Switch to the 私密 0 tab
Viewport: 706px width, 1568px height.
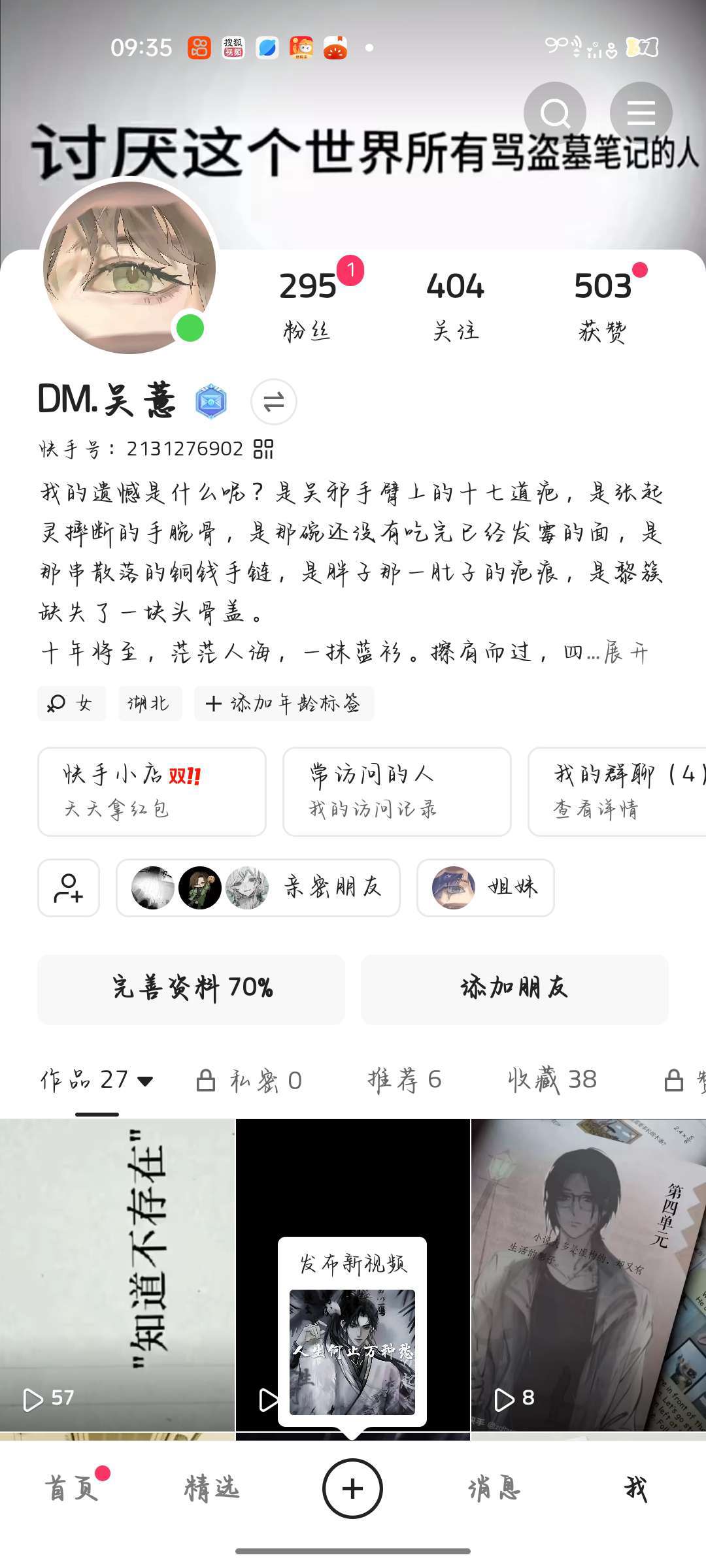(x=250, y=1081)
